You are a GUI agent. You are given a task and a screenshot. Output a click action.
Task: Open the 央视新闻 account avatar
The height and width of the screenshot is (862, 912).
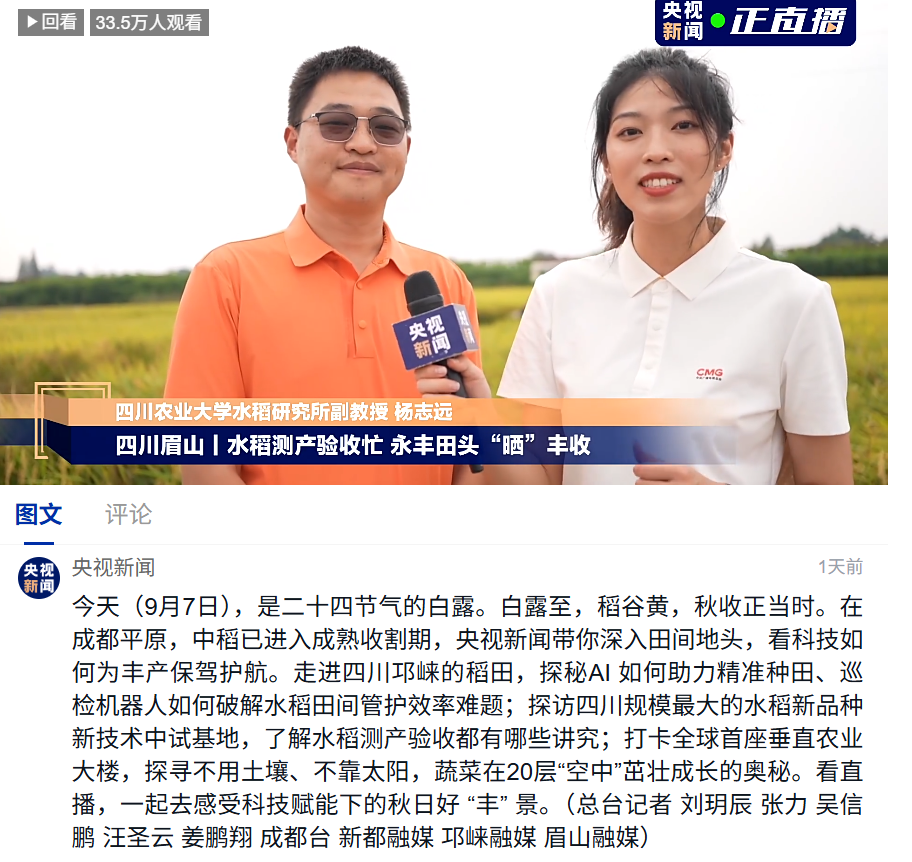click(x=39, y=578)
